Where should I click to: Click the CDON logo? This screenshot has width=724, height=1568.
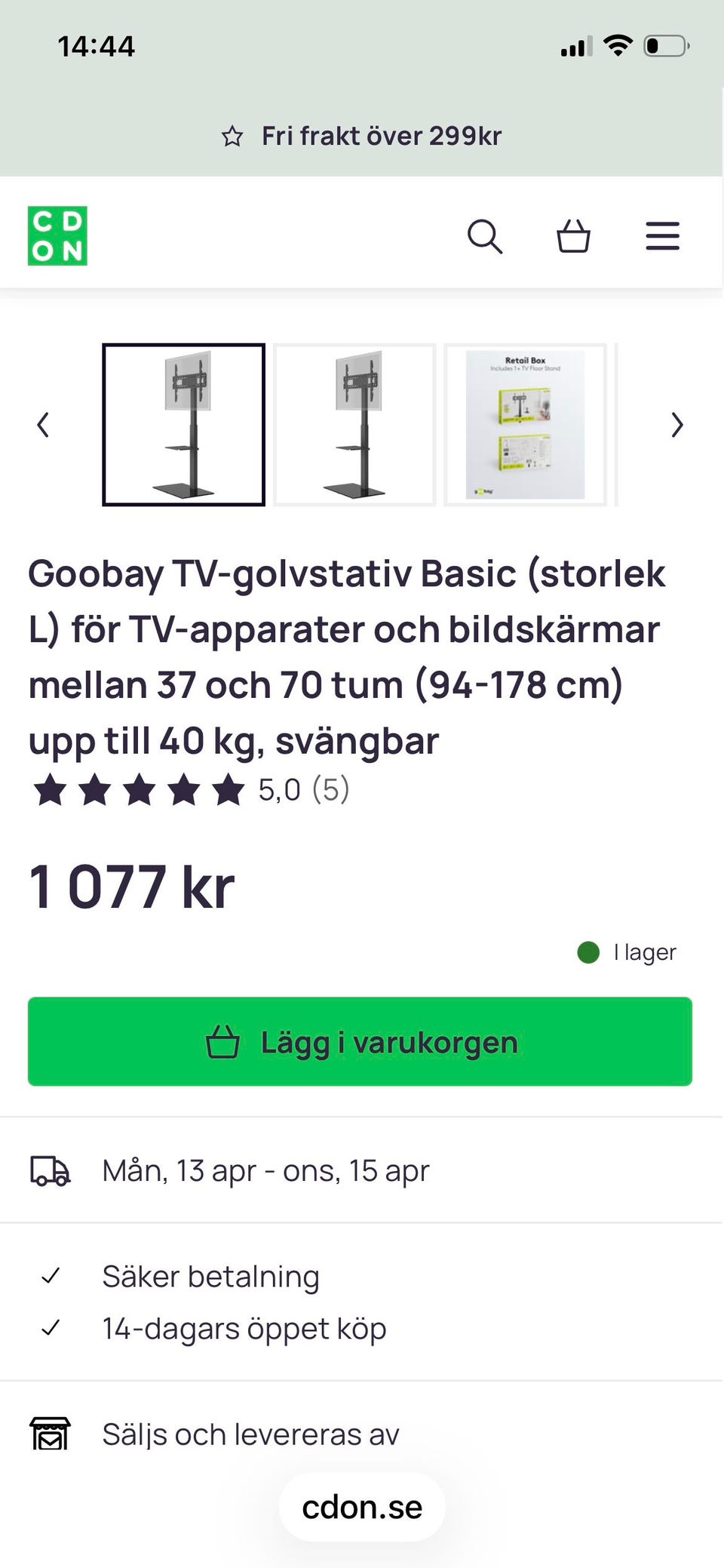coord(57,235)
